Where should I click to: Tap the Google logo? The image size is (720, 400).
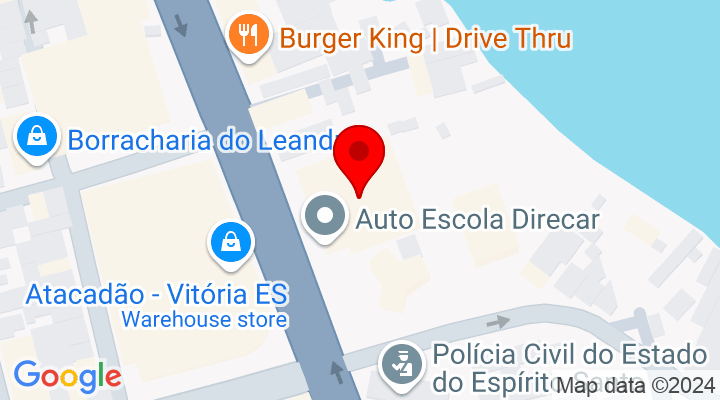(67, 376)
